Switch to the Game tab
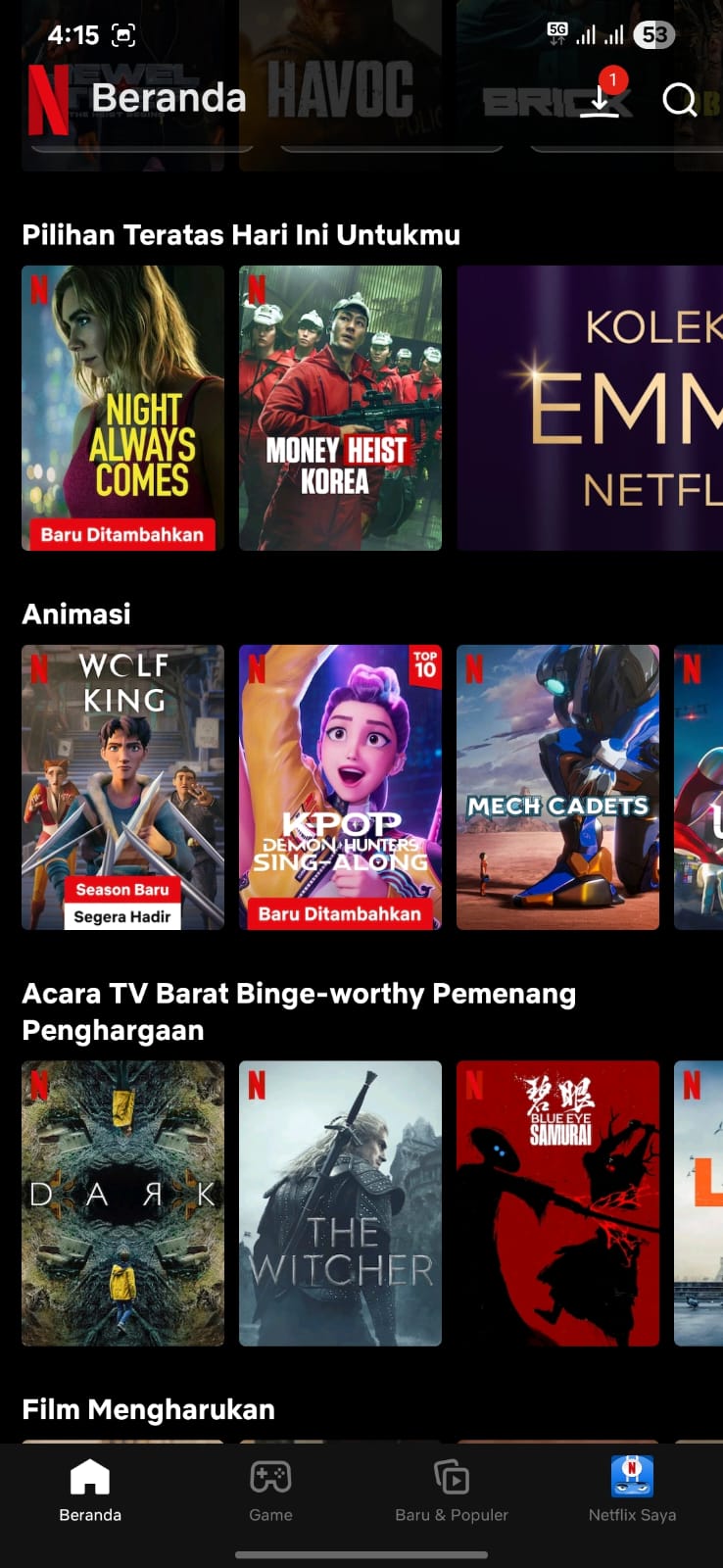Viewport: 723px width, 1568px height. (x=270, y=1491)
